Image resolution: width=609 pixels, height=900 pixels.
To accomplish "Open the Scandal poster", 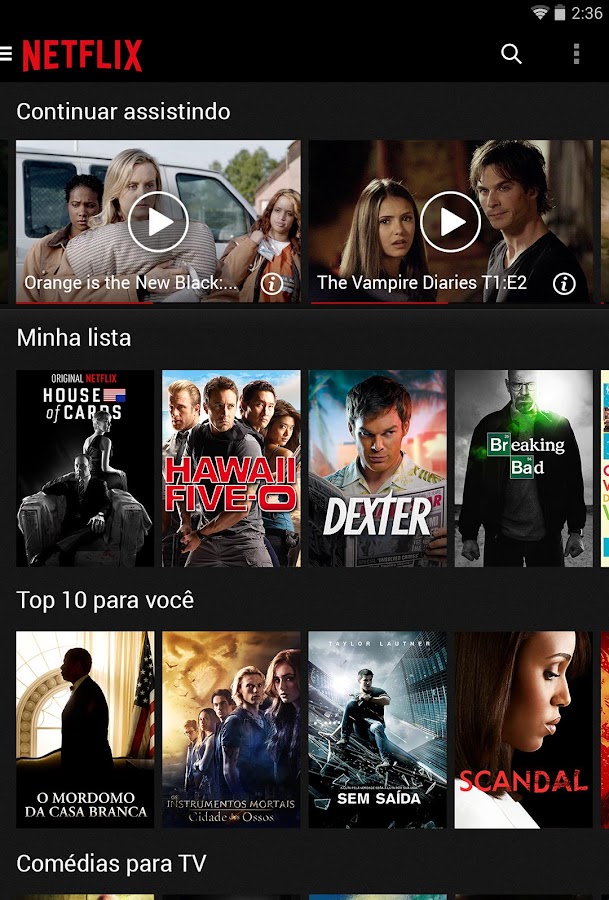I will [523, 729].
